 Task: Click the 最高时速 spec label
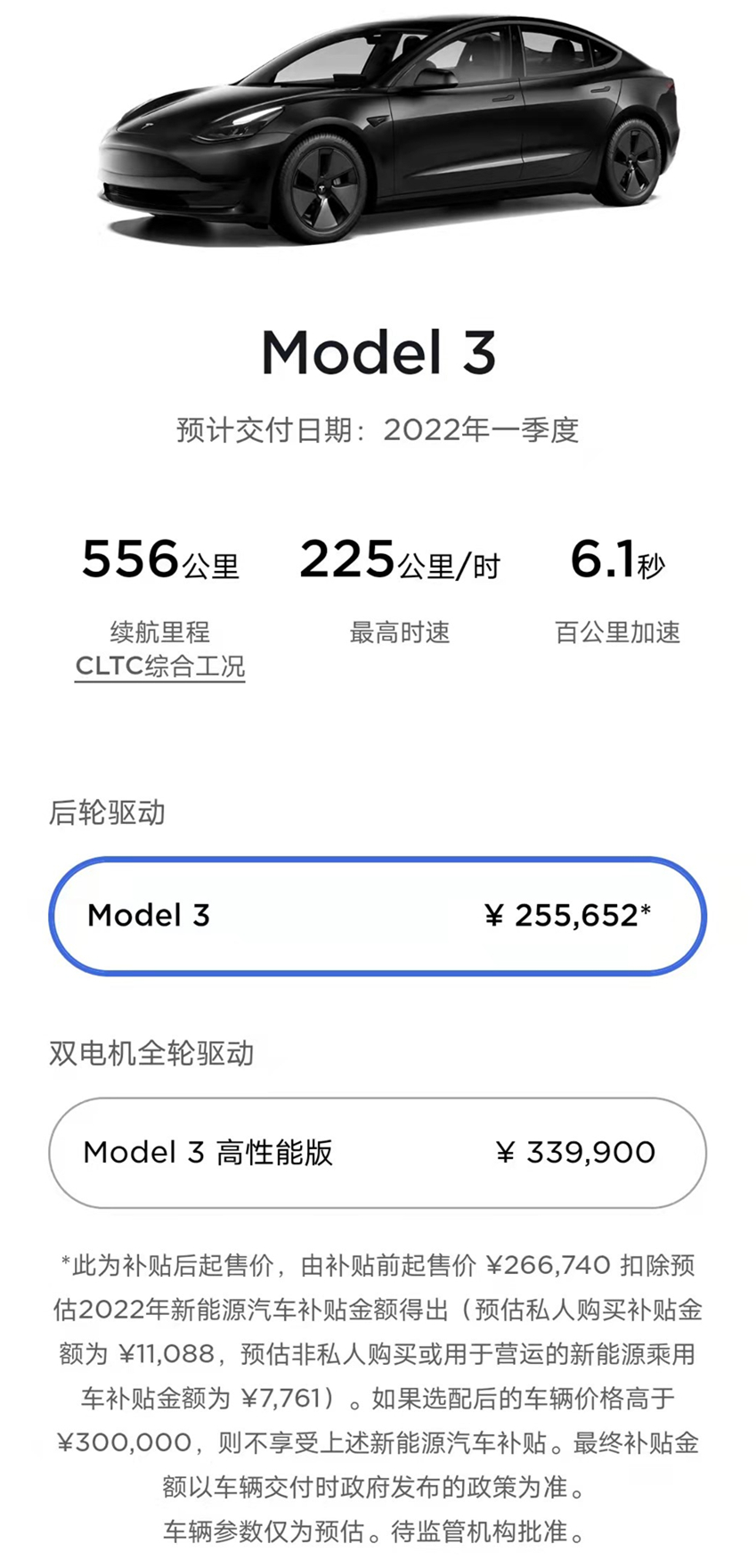point(398,633)
